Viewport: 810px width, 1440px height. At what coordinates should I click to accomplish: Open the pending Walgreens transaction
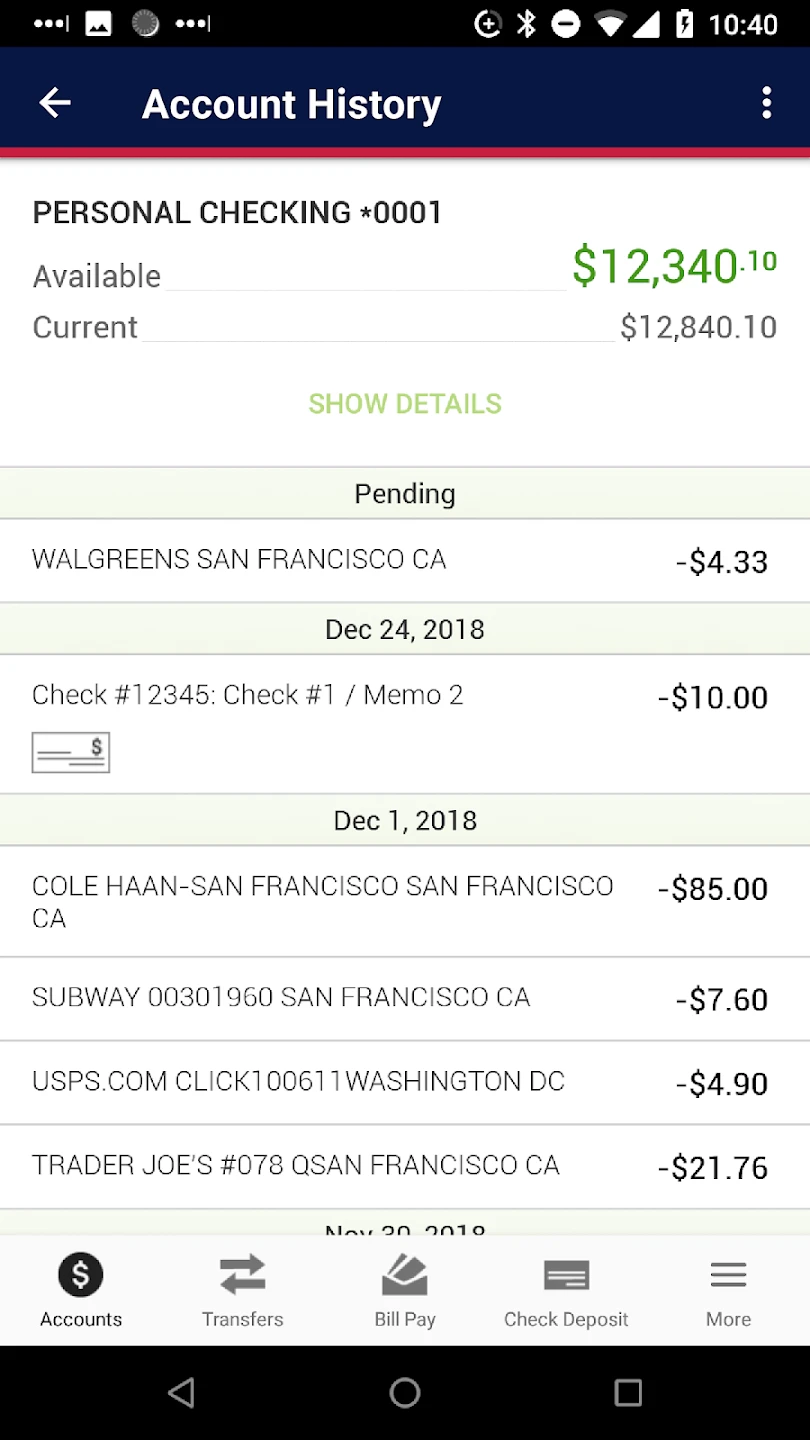(405, 560)
